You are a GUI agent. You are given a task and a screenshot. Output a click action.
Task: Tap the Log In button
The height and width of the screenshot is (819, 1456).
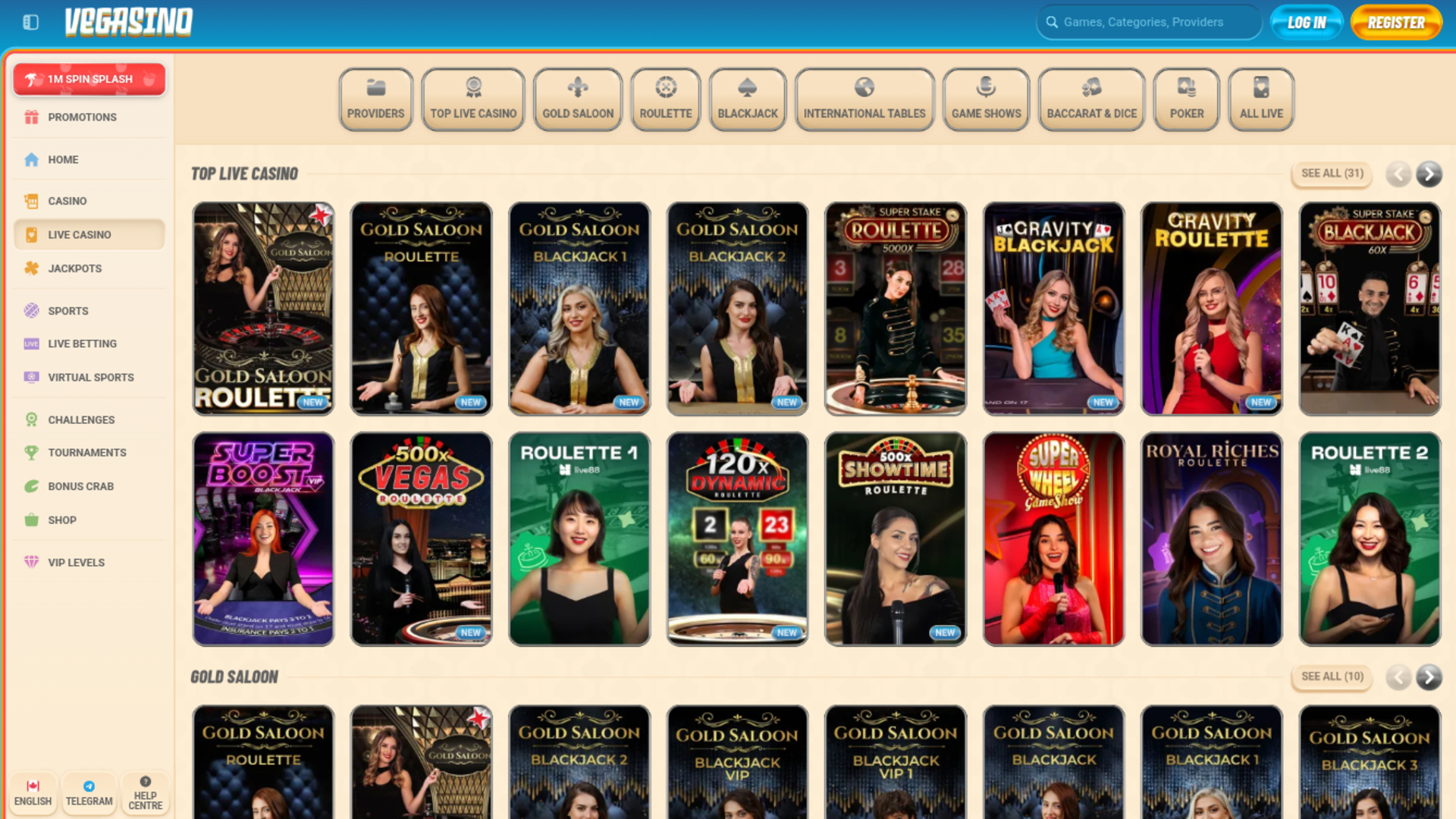(1306, 23)
